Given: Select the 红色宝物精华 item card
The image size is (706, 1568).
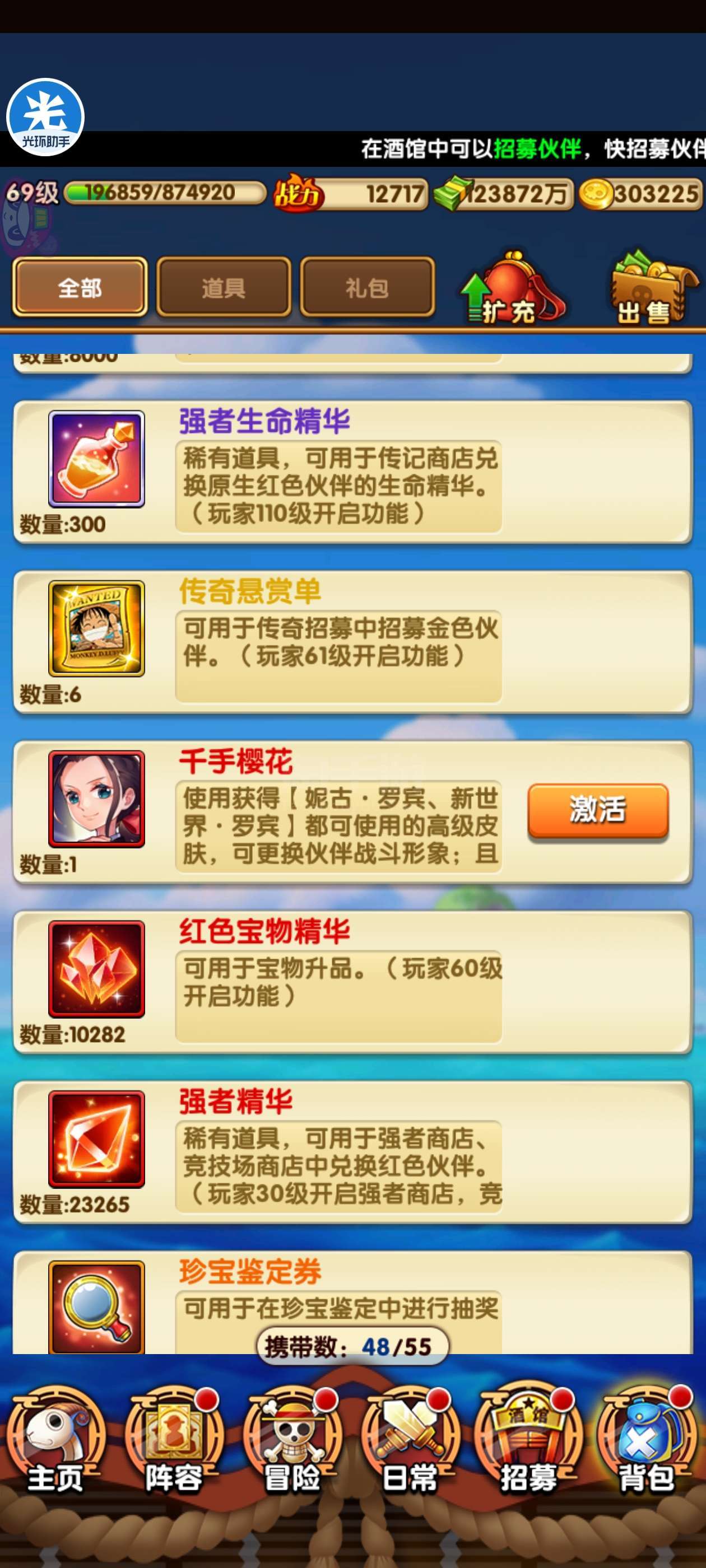Looking at the screenshot, I should pyautogui.click(x=352, y=982).
